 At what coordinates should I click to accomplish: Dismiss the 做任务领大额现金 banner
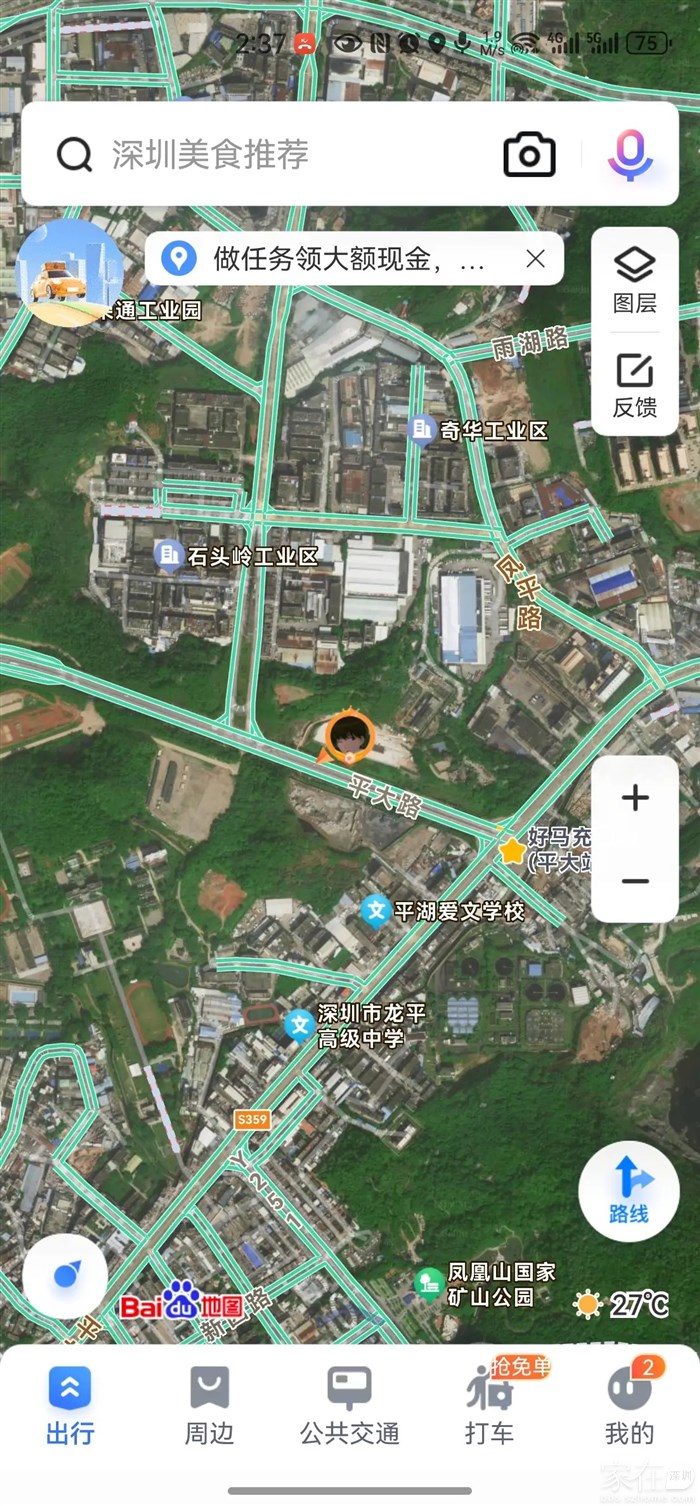tap(536, 259)
